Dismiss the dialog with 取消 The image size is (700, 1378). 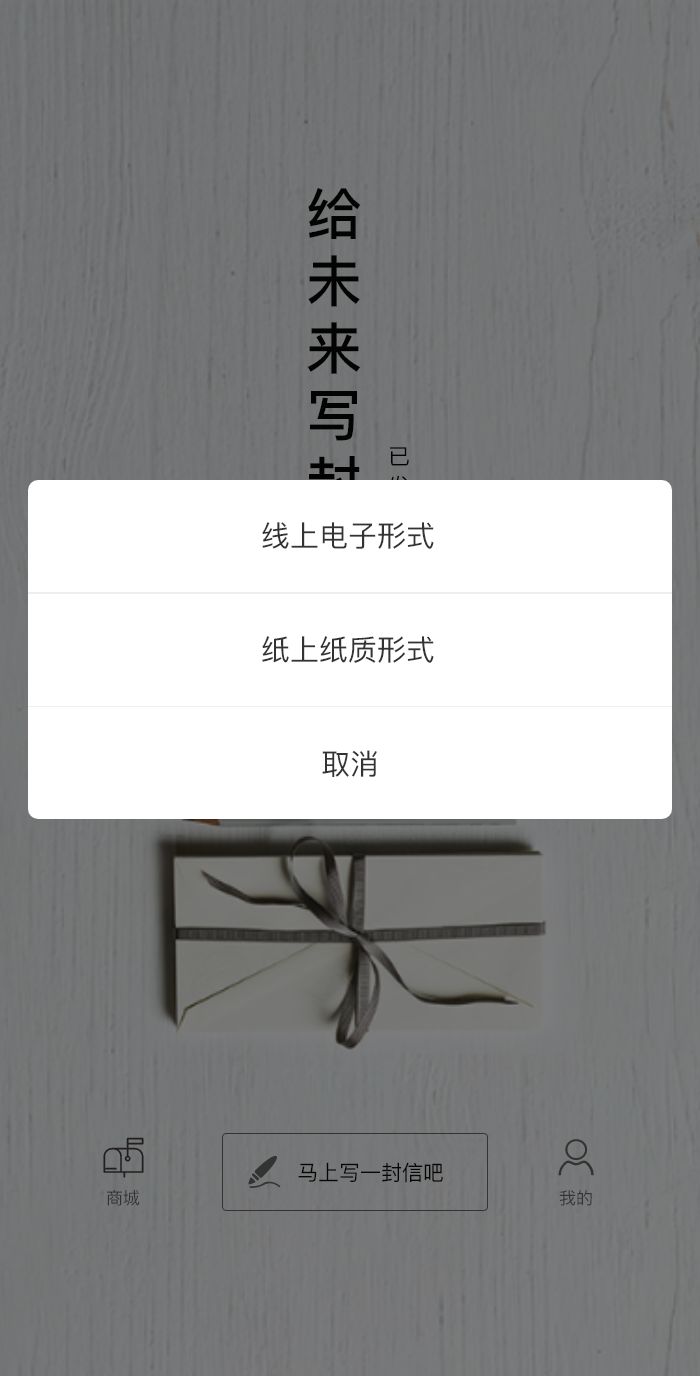pyautogui.click(x=349, y=764)
